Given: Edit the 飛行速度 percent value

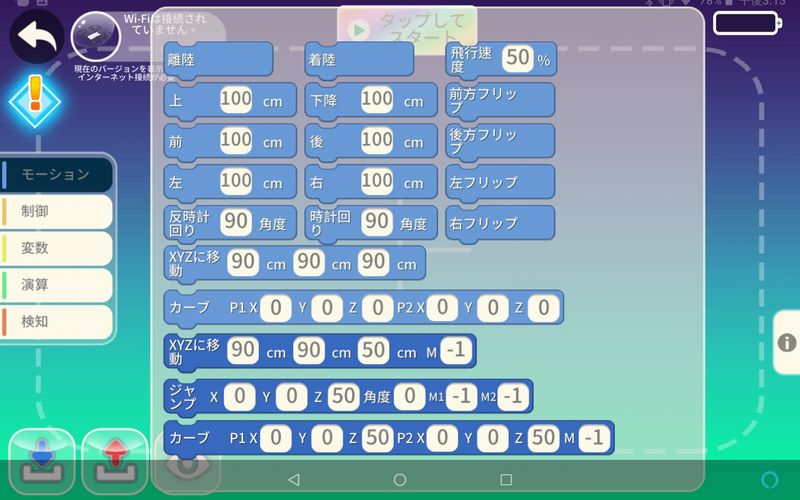Looking at the screenshot, I should click(517, 59).
